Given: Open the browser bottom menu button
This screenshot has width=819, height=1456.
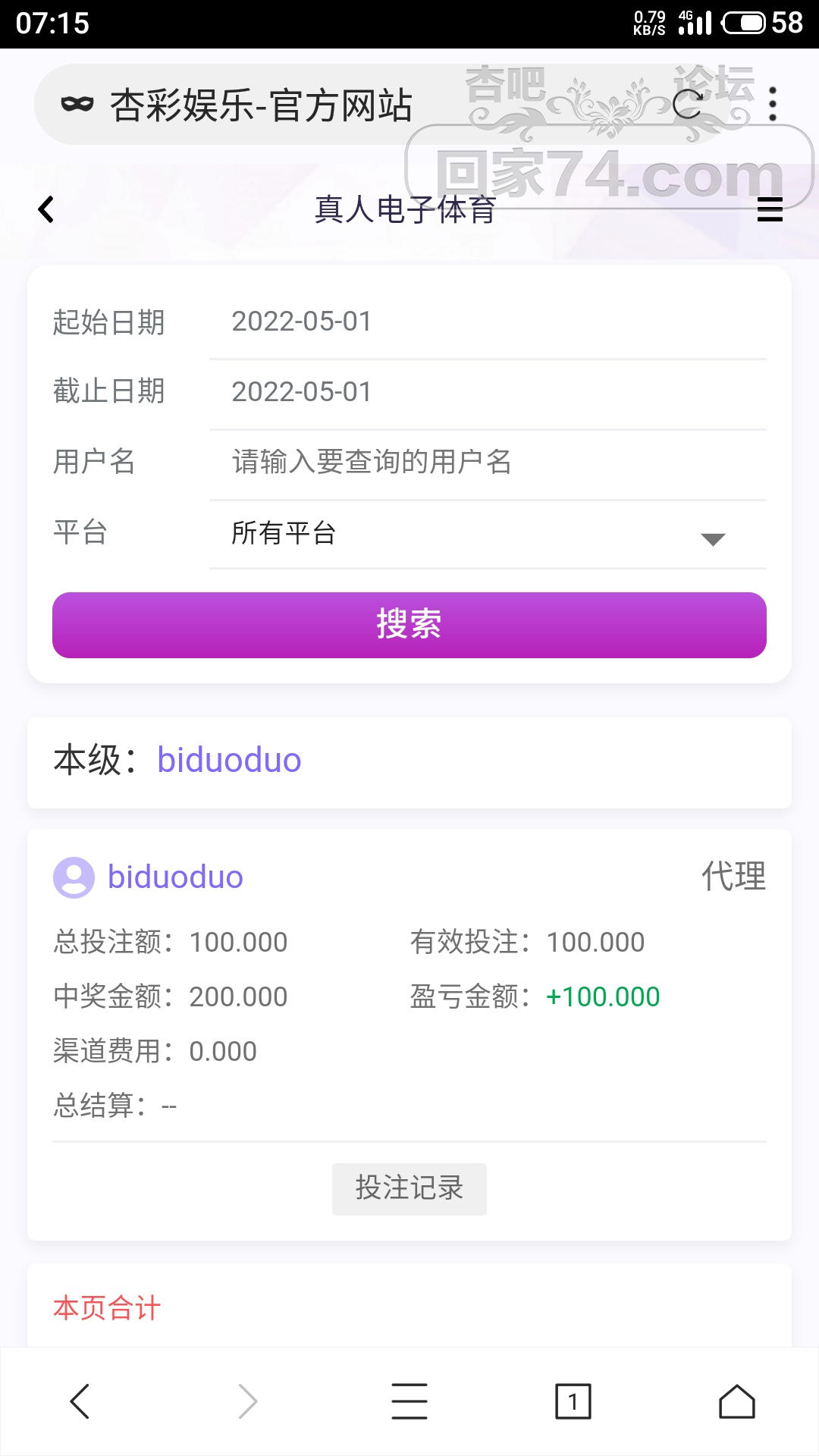Looking at the screenshot, I should click(409, 1401).
